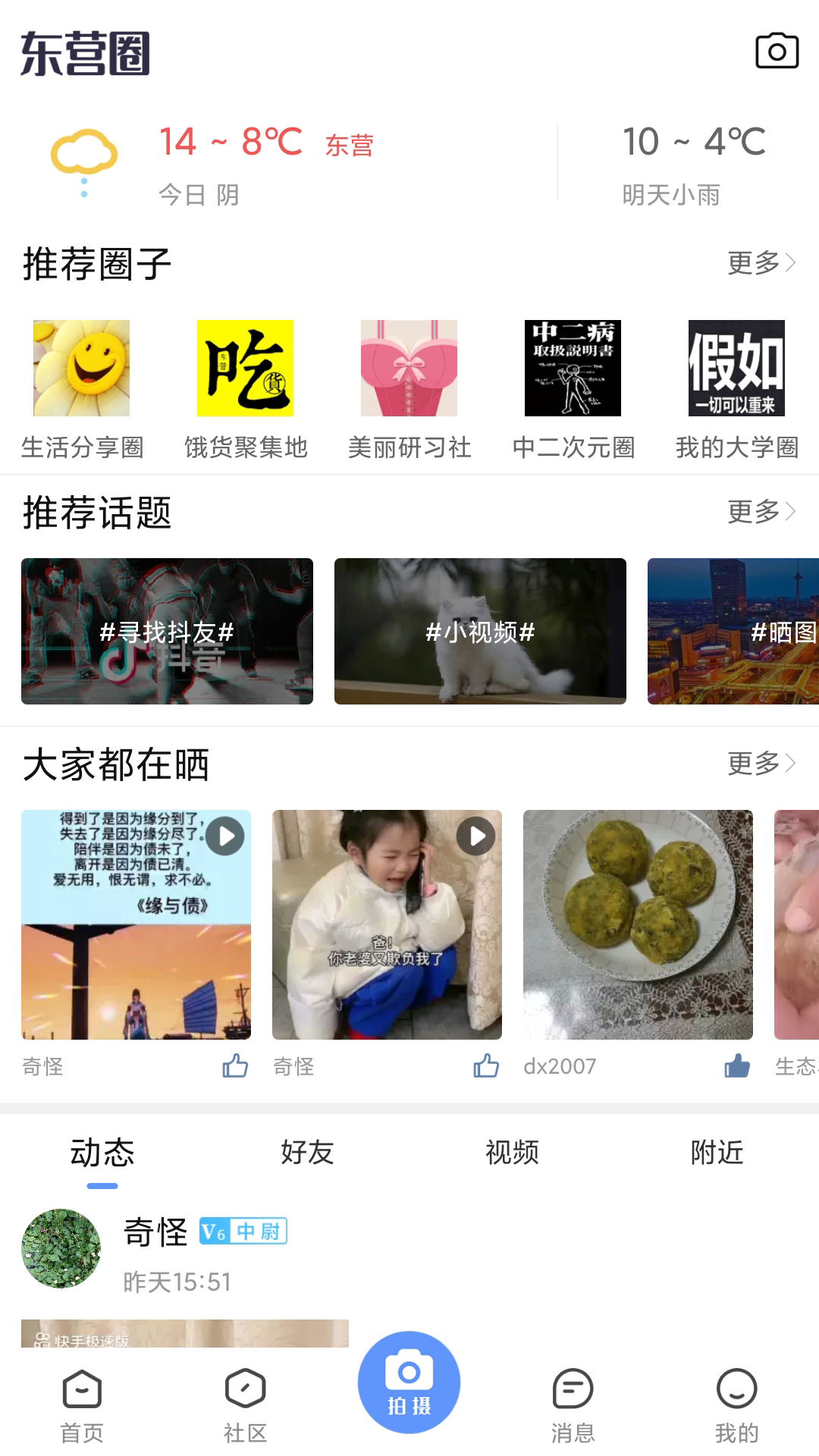Like dx2007's food photo post
This screenshot has height=1456, width=819.
click(x=736, y=1066)
